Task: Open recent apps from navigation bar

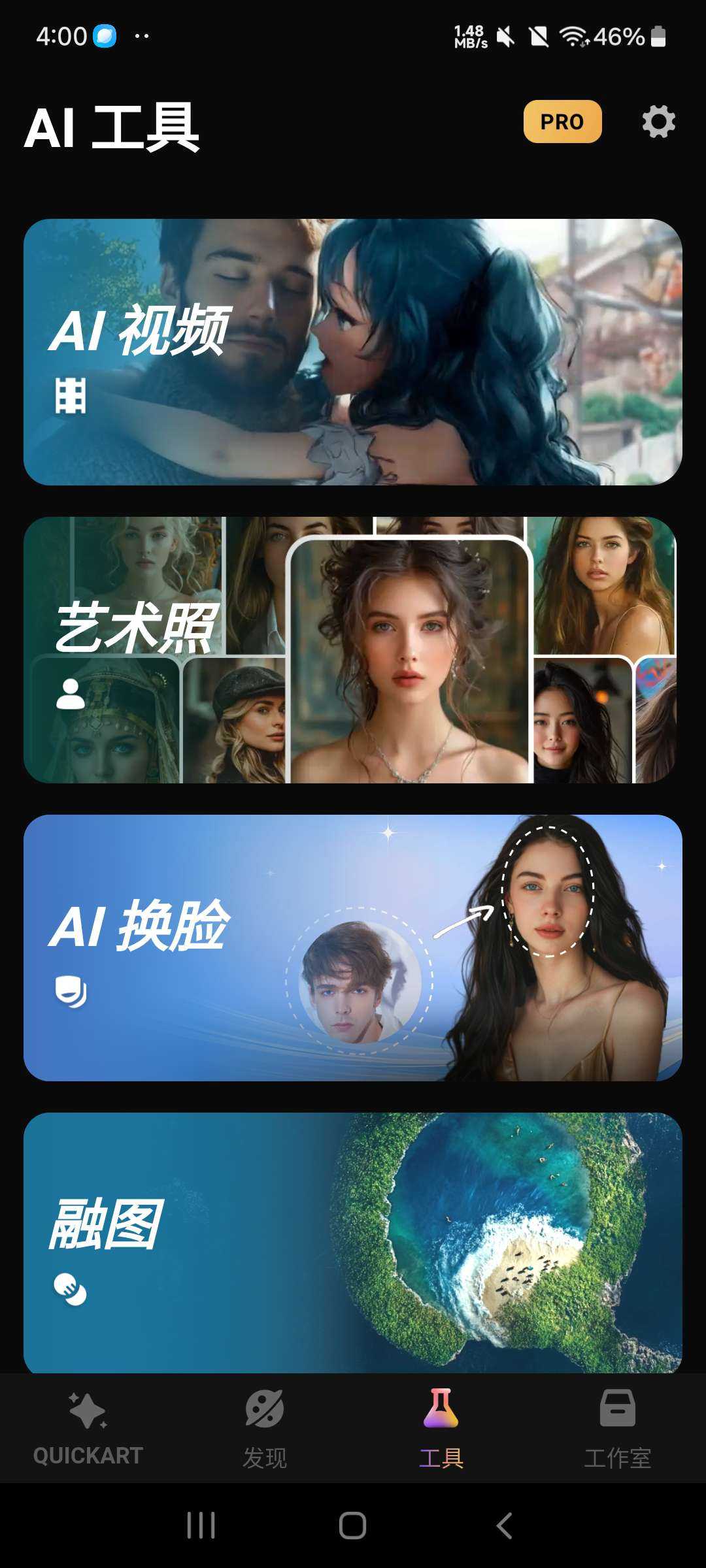Action: 201,1526
